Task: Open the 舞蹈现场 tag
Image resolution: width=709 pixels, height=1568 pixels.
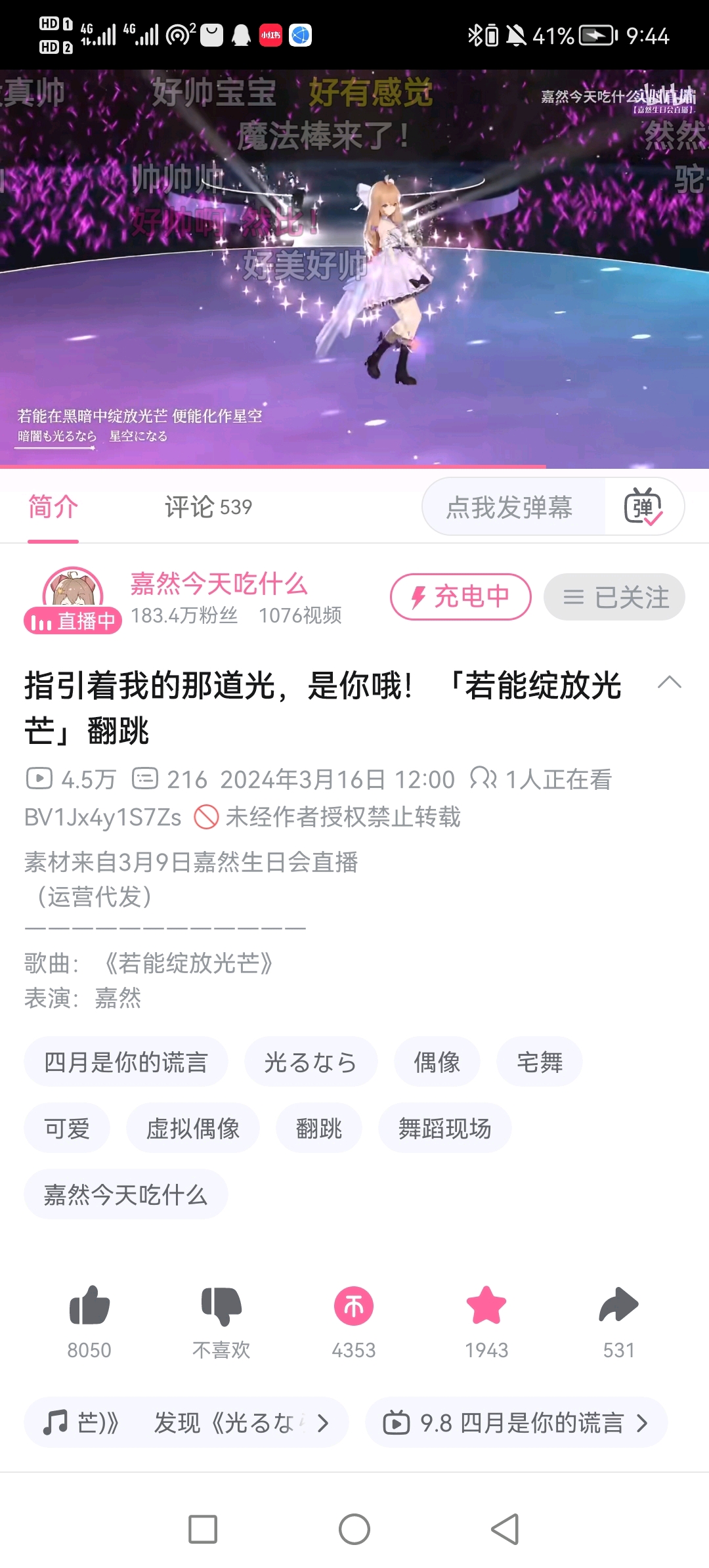Action: pyautogui.click(x=444, y=1129)
